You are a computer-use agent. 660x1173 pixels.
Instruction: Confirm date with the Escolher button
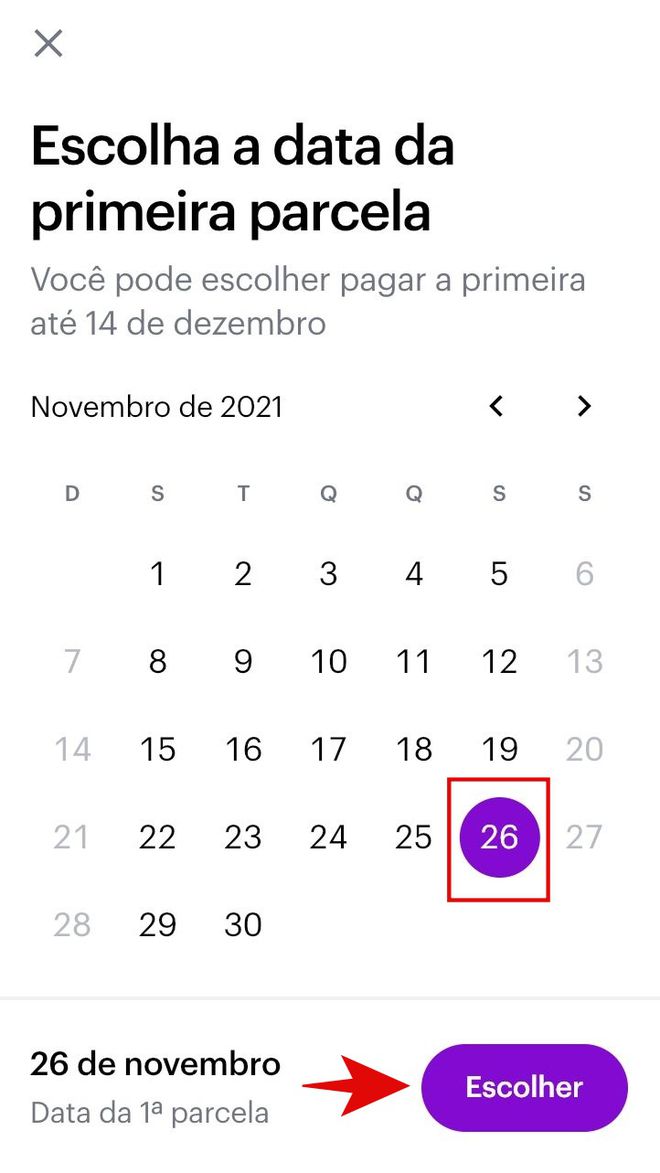click(524, 1087)
